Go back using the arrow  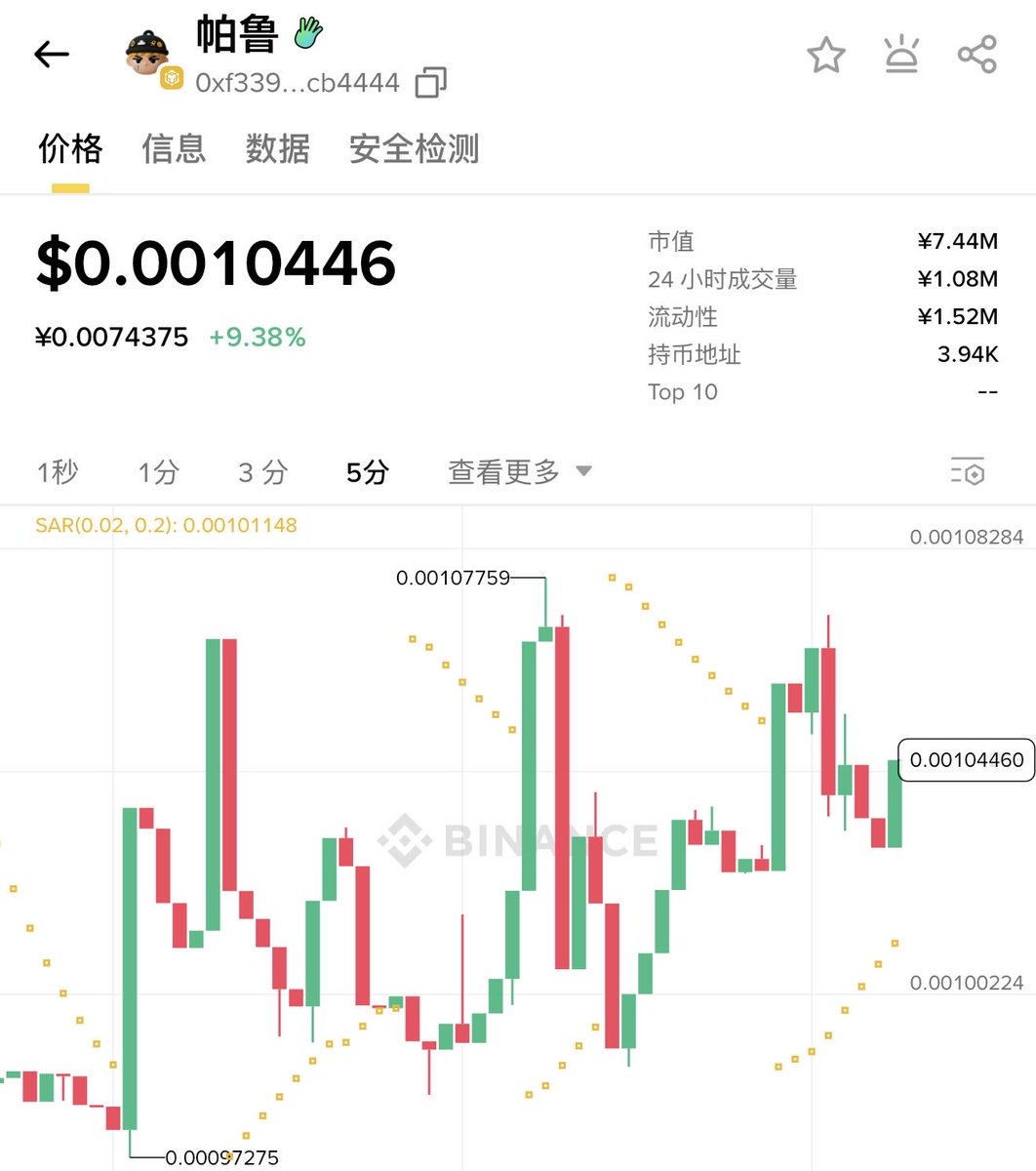pos(52,55)
